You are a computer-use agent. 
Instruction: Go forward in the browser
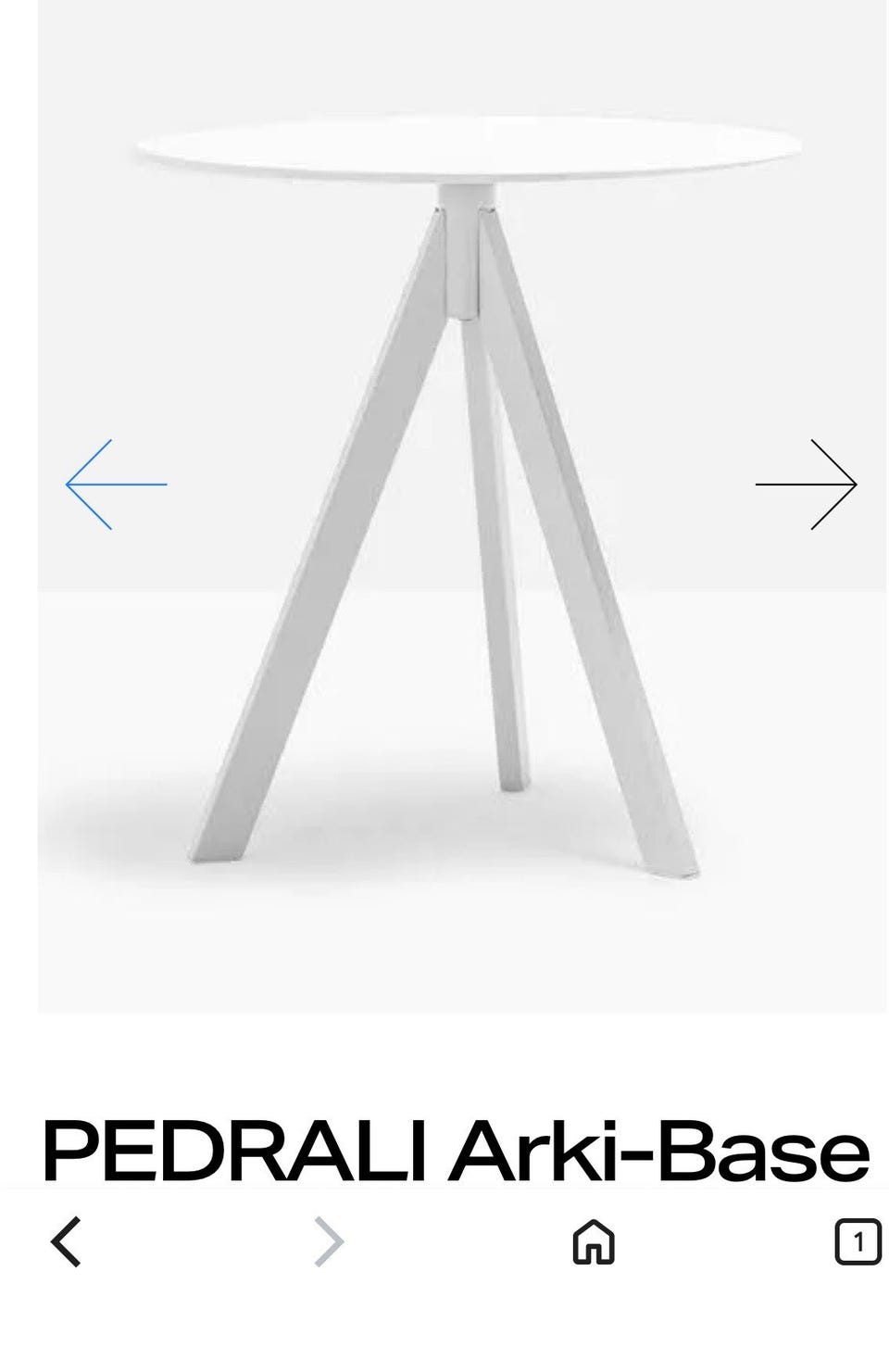point(329,1242)
